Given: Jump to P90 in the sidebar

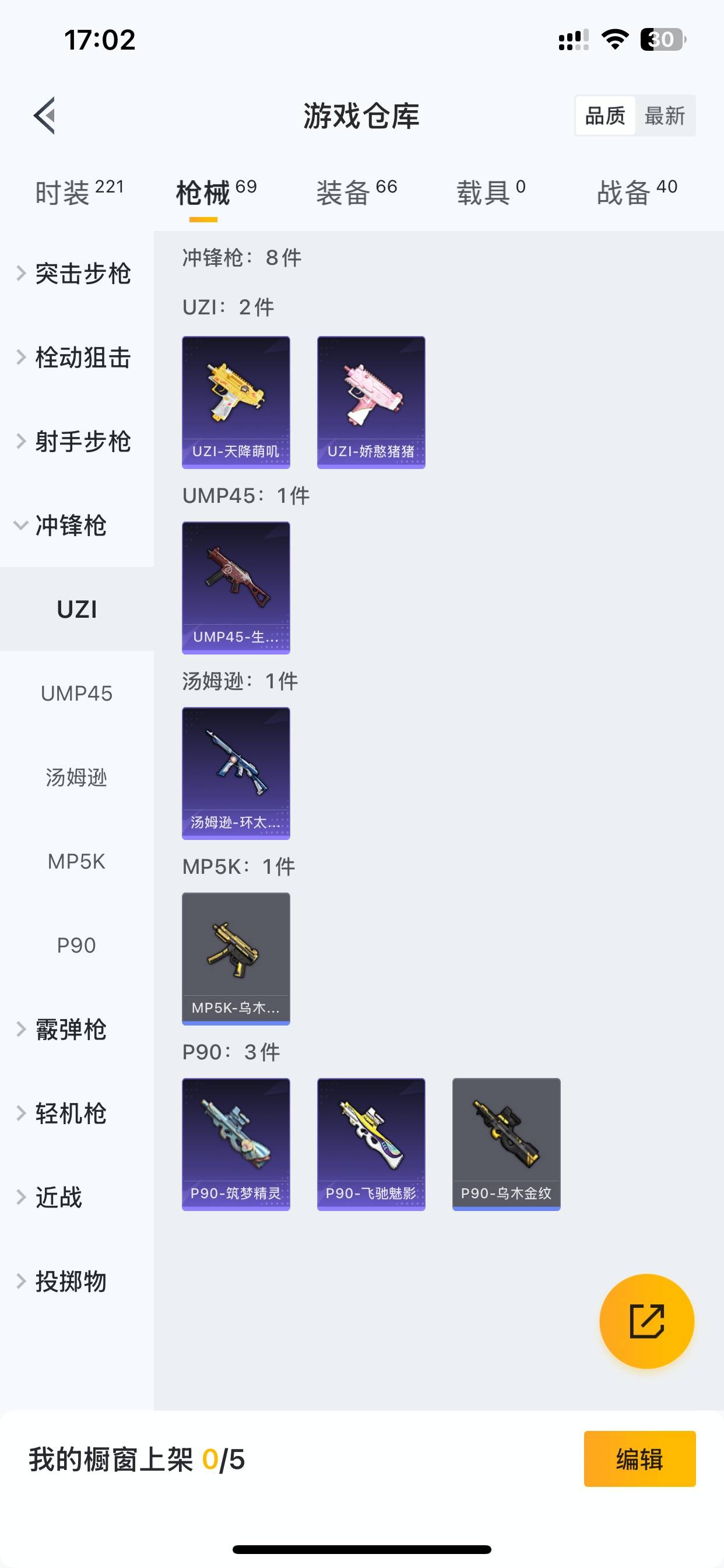Looking at the screenshot, I should 77,946.
